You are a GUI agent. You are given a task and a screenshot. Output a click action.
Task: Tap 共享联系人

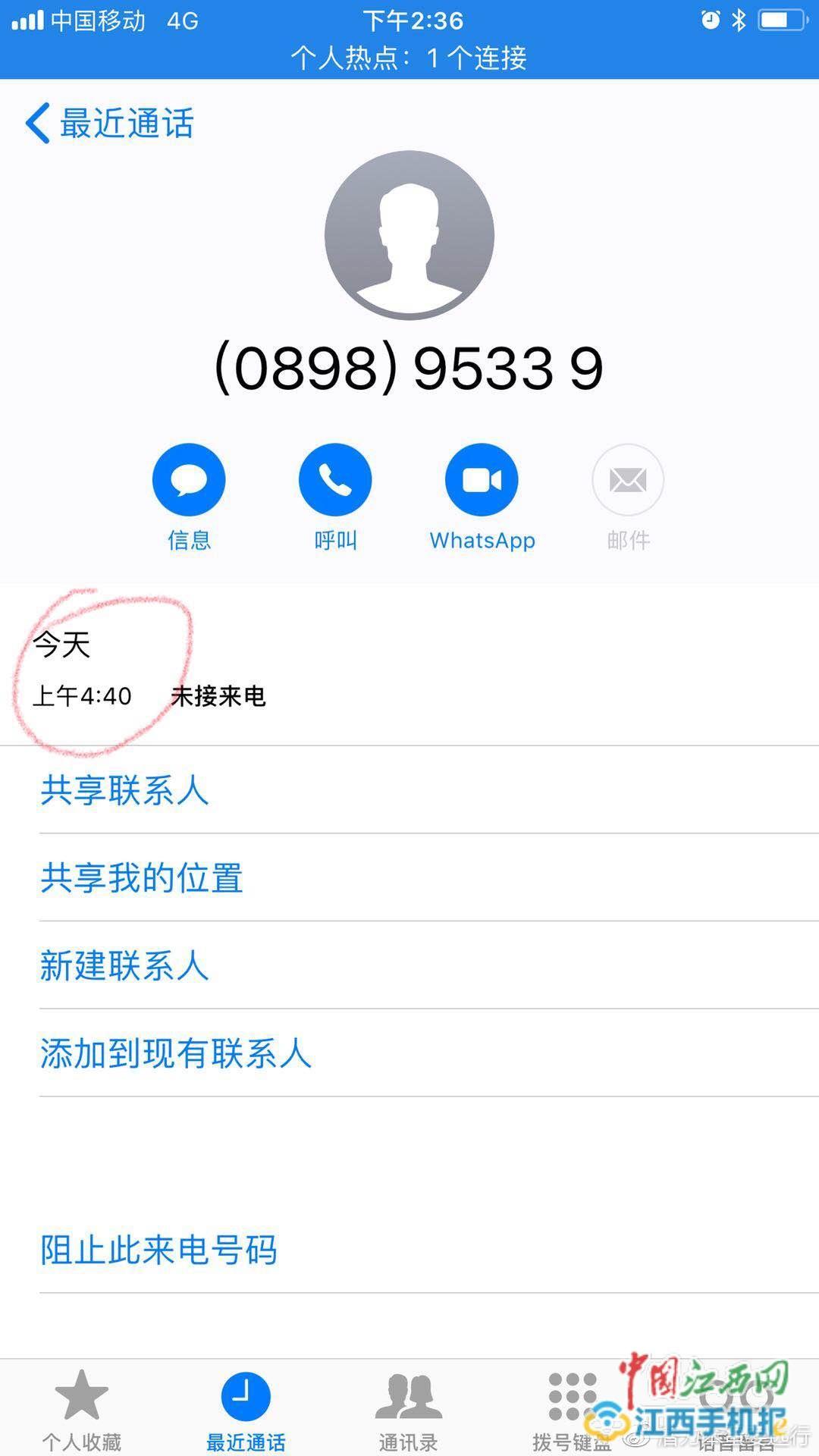(x=409, y=789)
